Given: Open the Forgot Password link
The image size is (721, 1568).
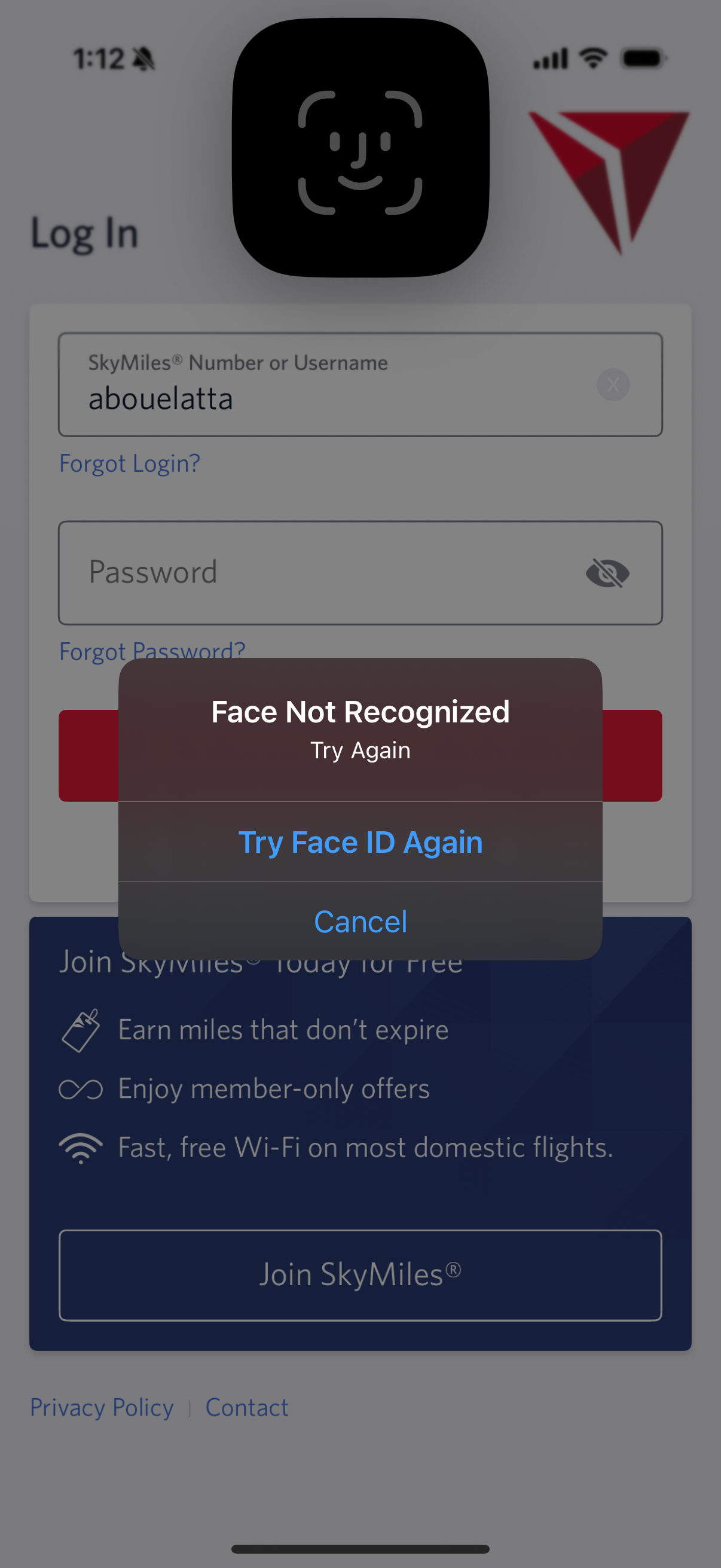Looking at the screenshot, I should pyautogui.click(x=151, y=650).
